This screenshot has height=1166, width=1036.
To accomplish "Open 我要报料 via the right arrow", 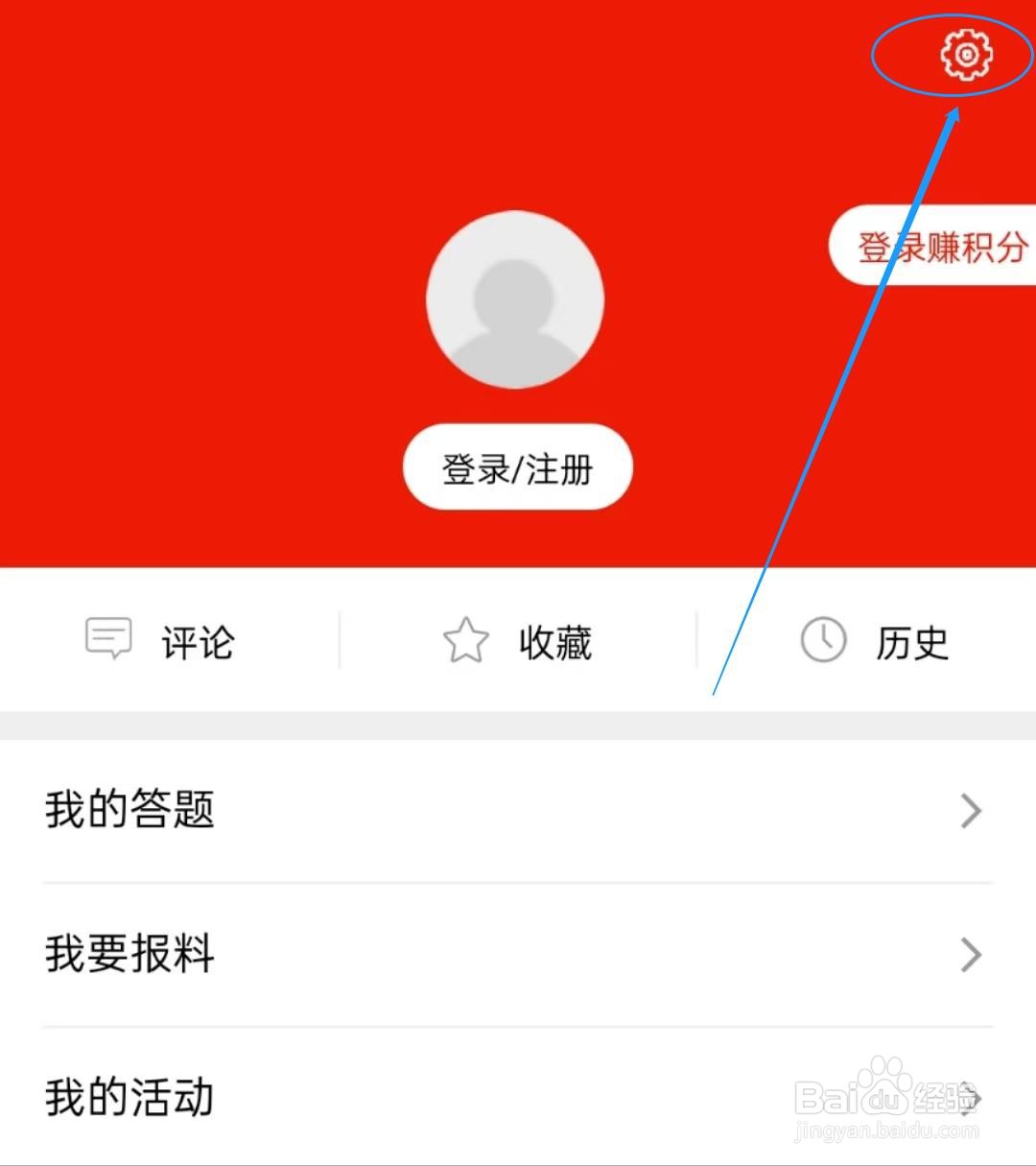I will point(971,955).
